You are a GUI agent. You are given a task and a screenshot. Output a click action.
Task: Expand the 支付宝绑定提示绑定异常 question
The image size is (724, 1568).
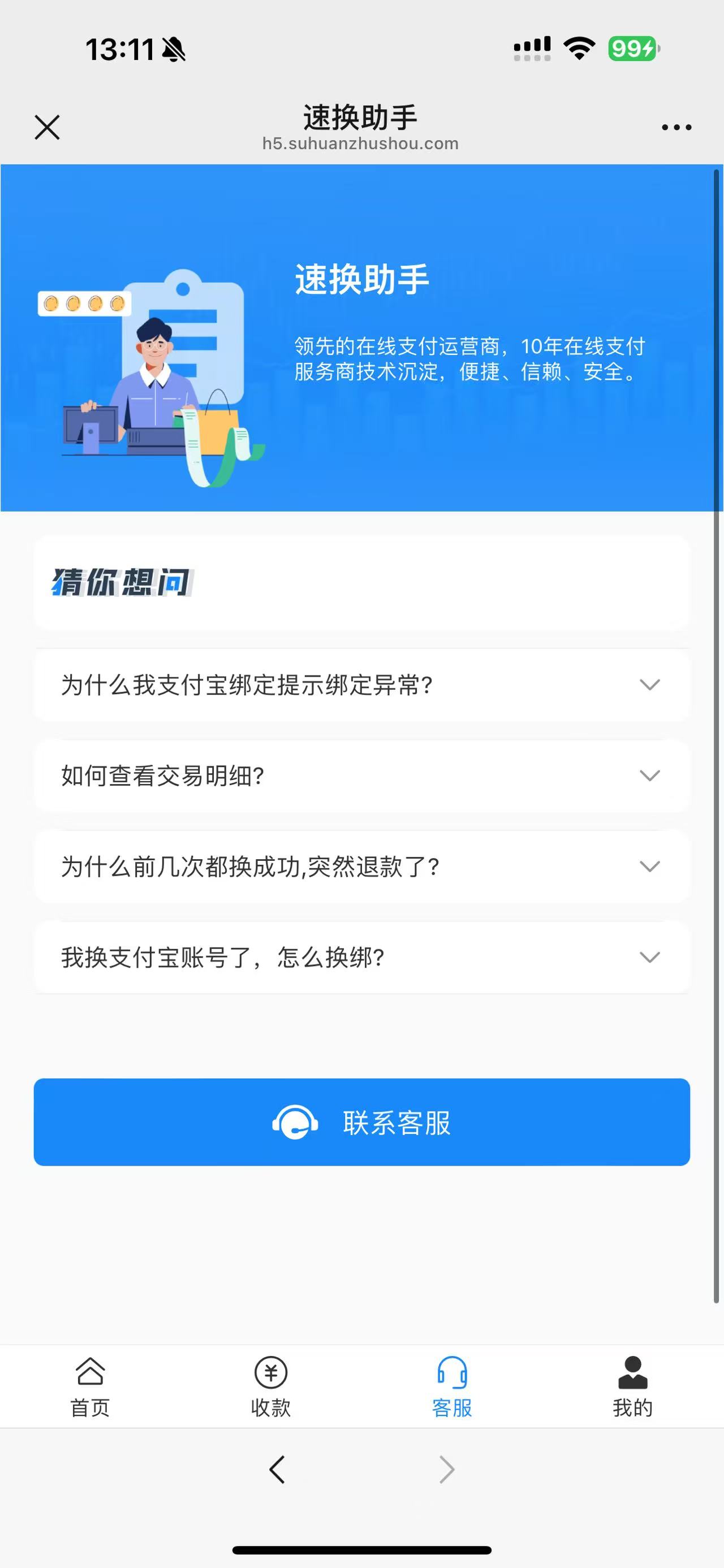click(x=361, y=685)
